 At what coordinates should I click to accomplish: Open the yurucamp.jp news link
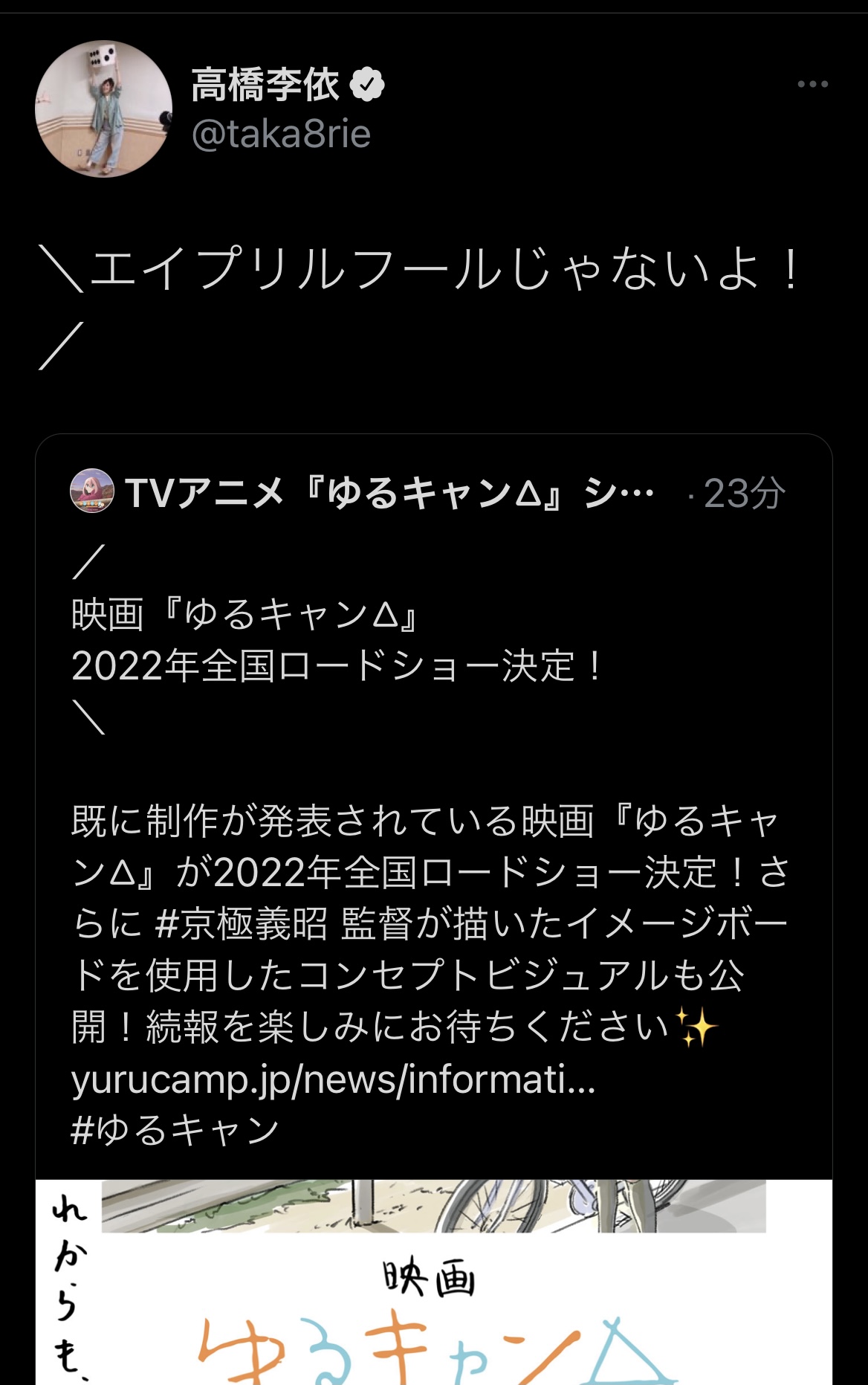pos(333,1079)
